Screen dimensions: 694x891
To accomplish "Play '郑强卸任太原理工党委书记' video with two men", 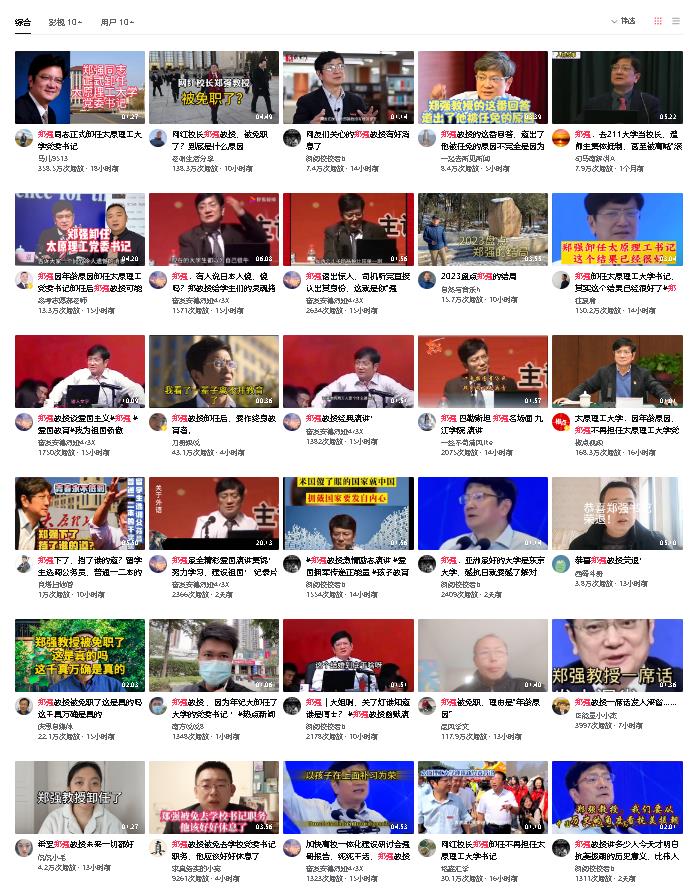I will pos(79,229).
